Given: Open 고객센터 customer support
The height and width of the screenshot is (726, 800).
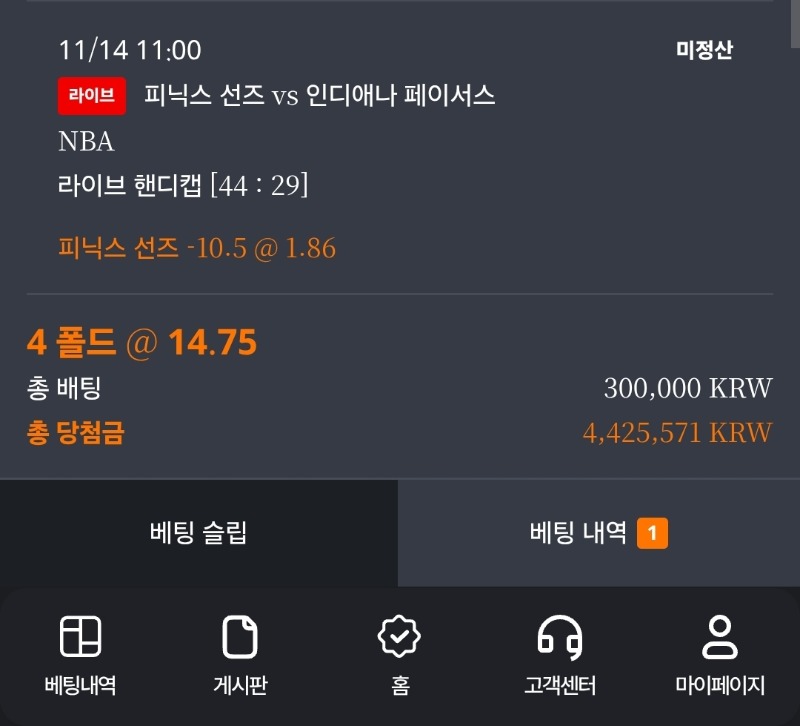Looking at the screenshot, I should coord(560,654).
